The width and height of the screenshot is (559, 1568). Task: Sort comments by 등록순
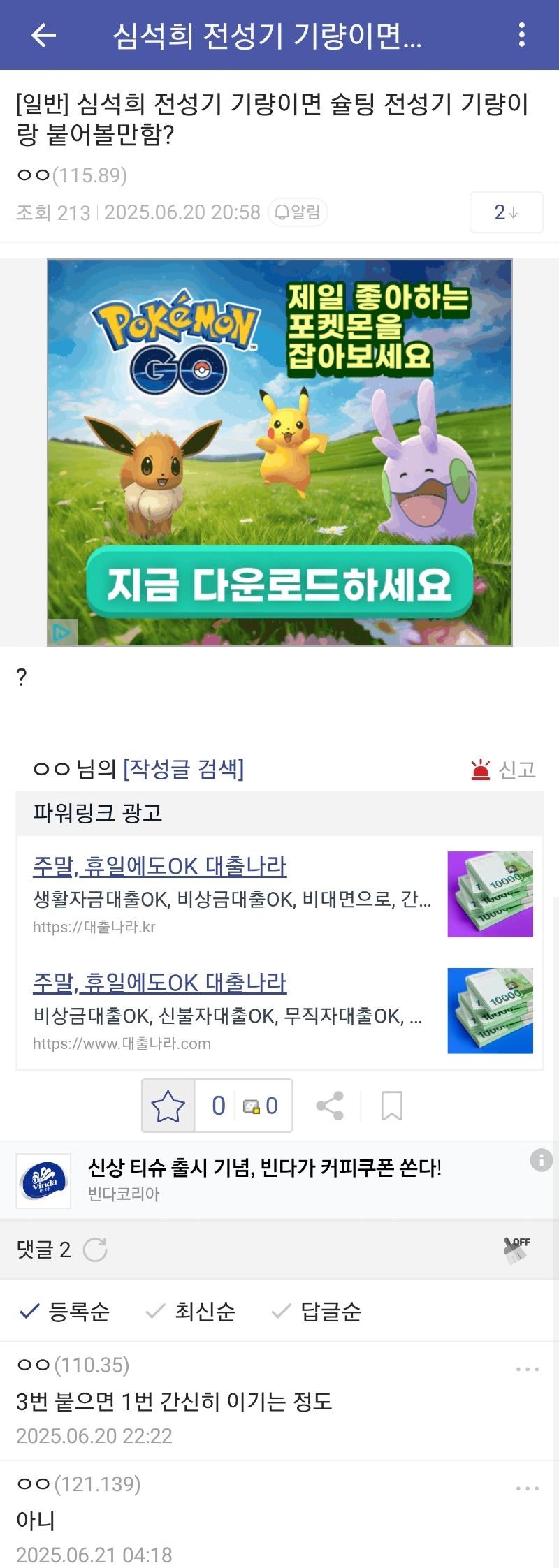coord(65,1312)
